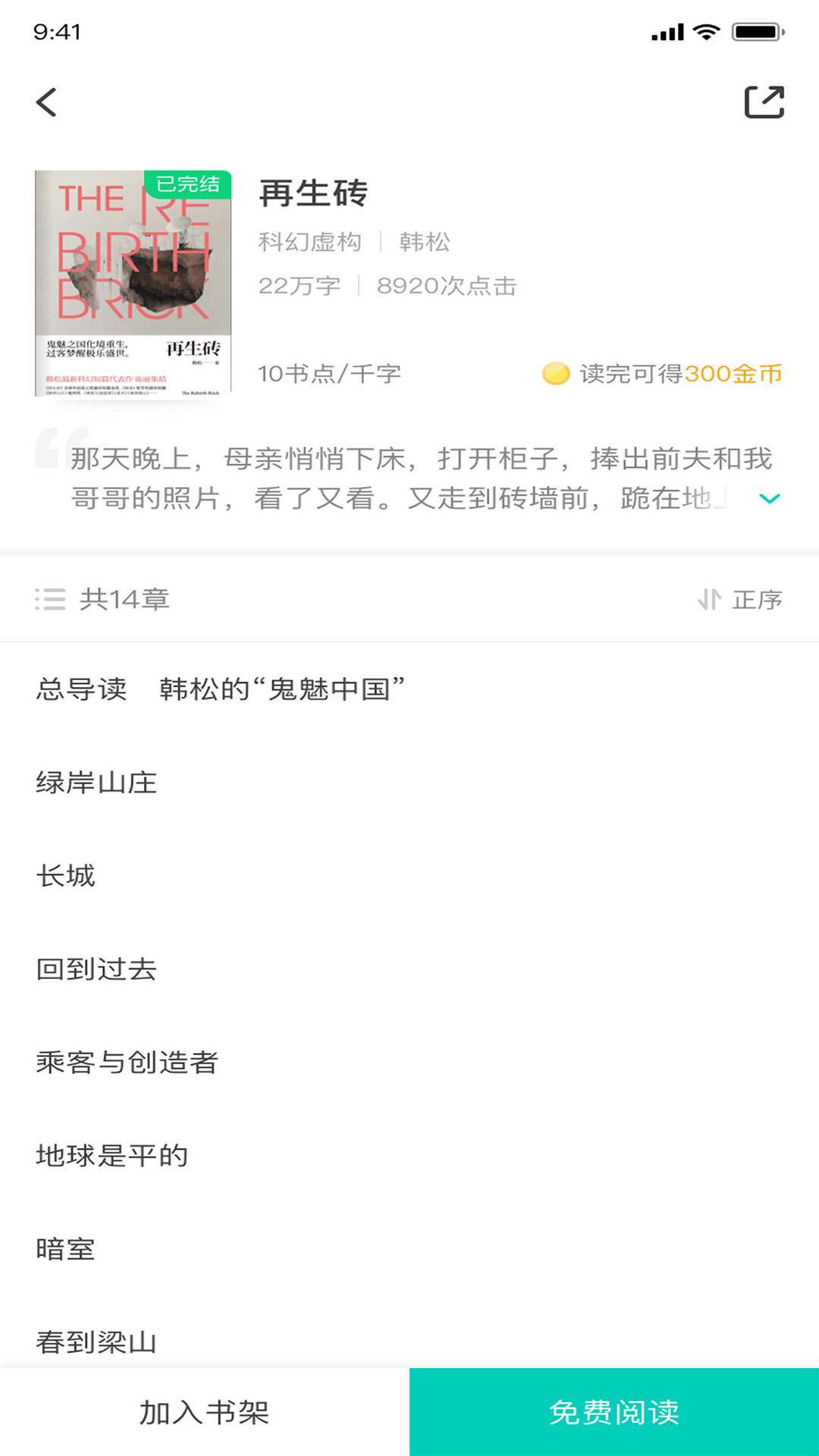Open chapter 绿岸山庄

point(96,783)
